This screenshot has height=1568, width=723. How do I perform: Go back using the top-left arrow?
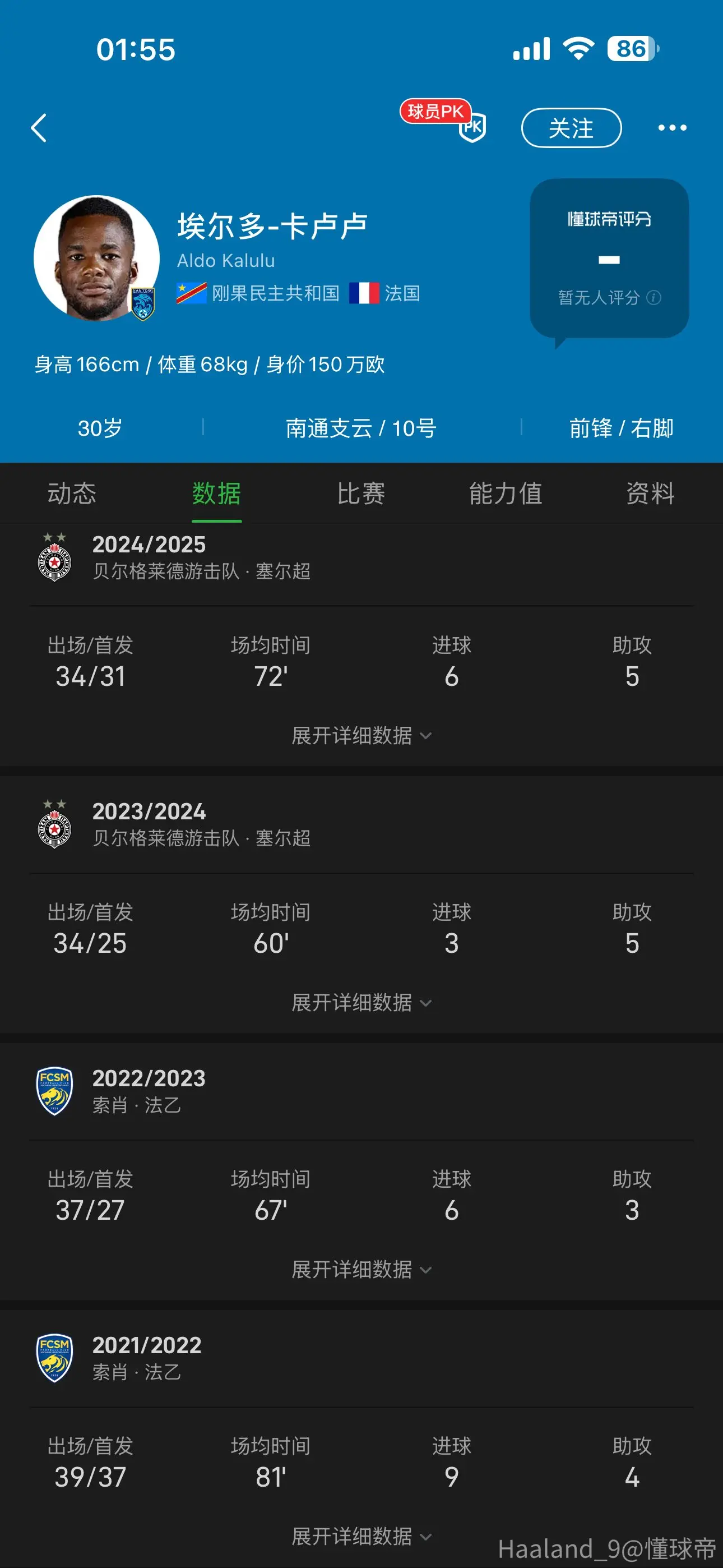point(39,128)
